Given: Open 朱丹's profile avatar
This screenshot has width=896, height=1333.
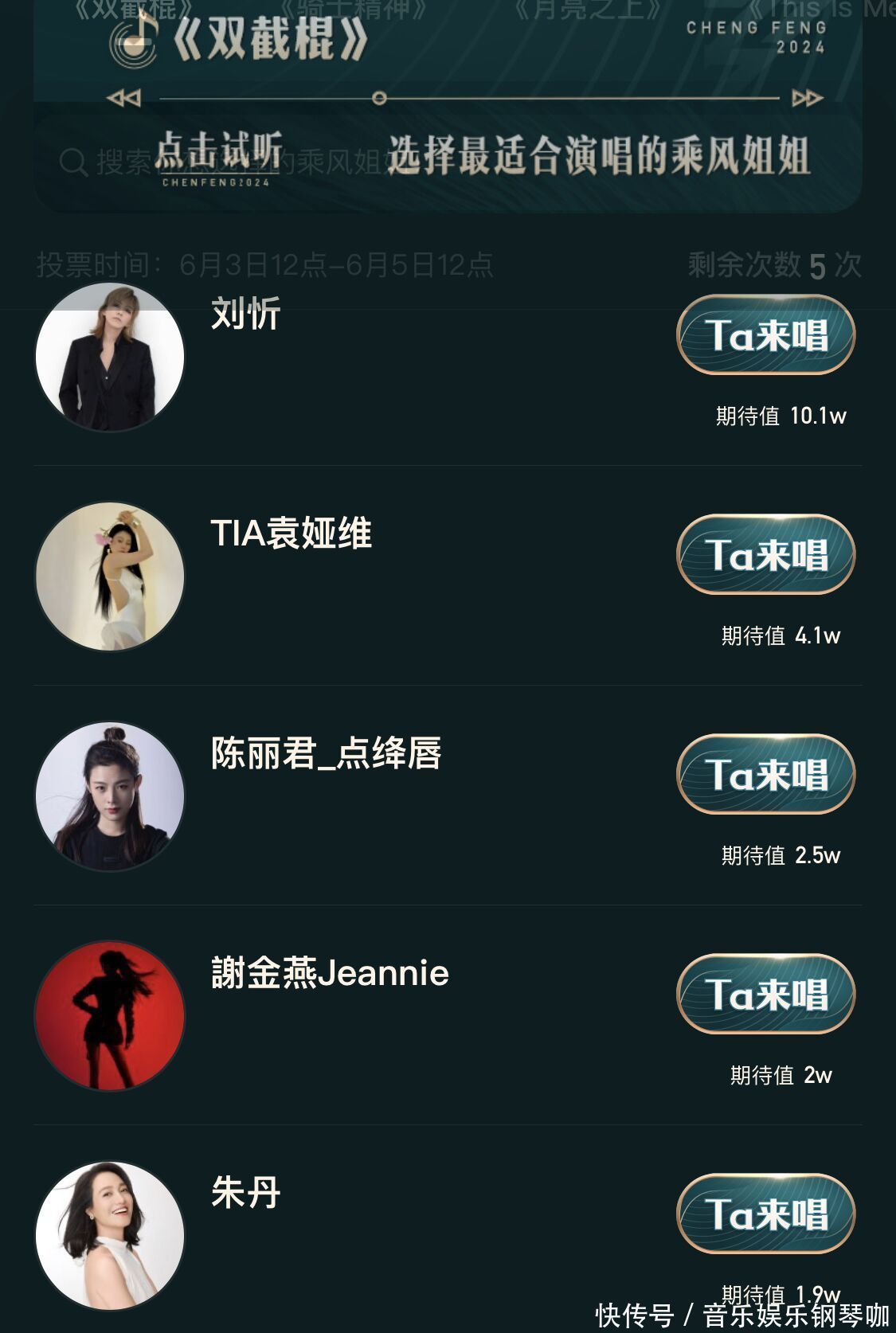Looking at the screenshot, I should click(110, 1236).
